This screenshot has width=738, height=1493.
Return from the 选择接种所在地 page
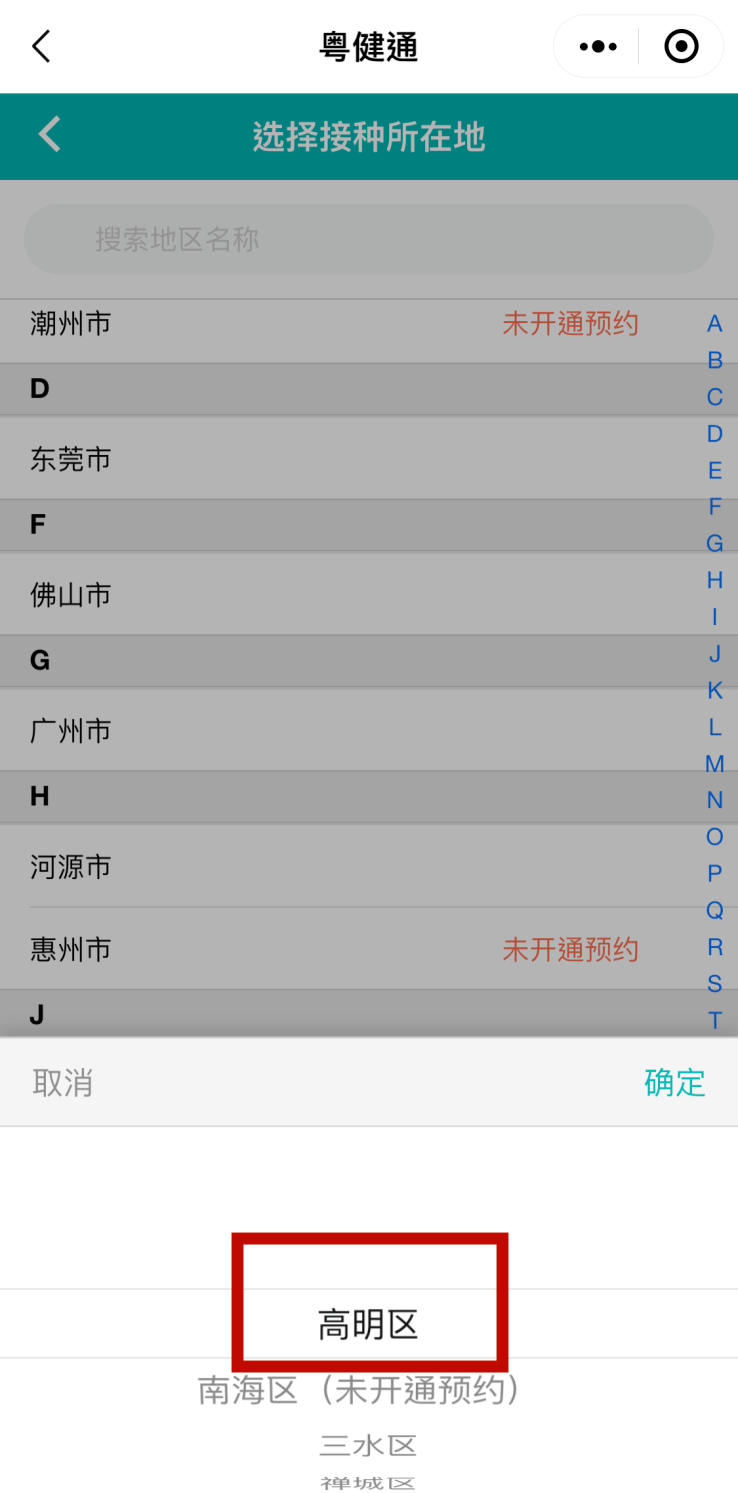tap(49, 135)
